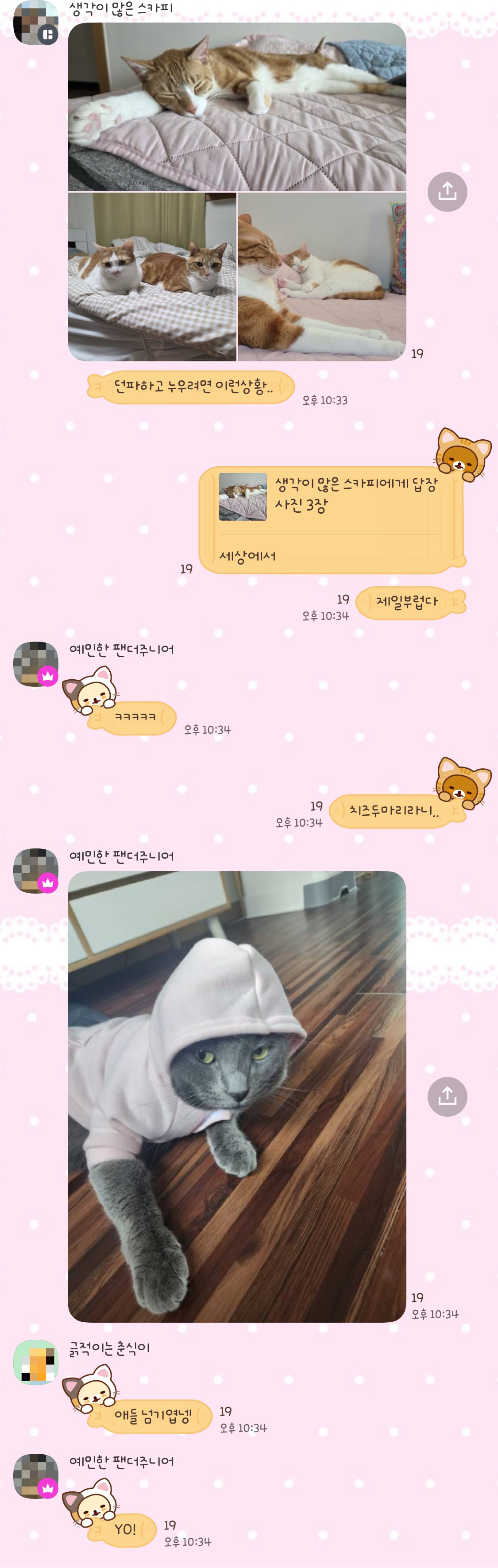Open the gray cat in pink hoodie photo
Image resolution: width=498 pixels, height=1568 pixels.
pos(236,1096)
